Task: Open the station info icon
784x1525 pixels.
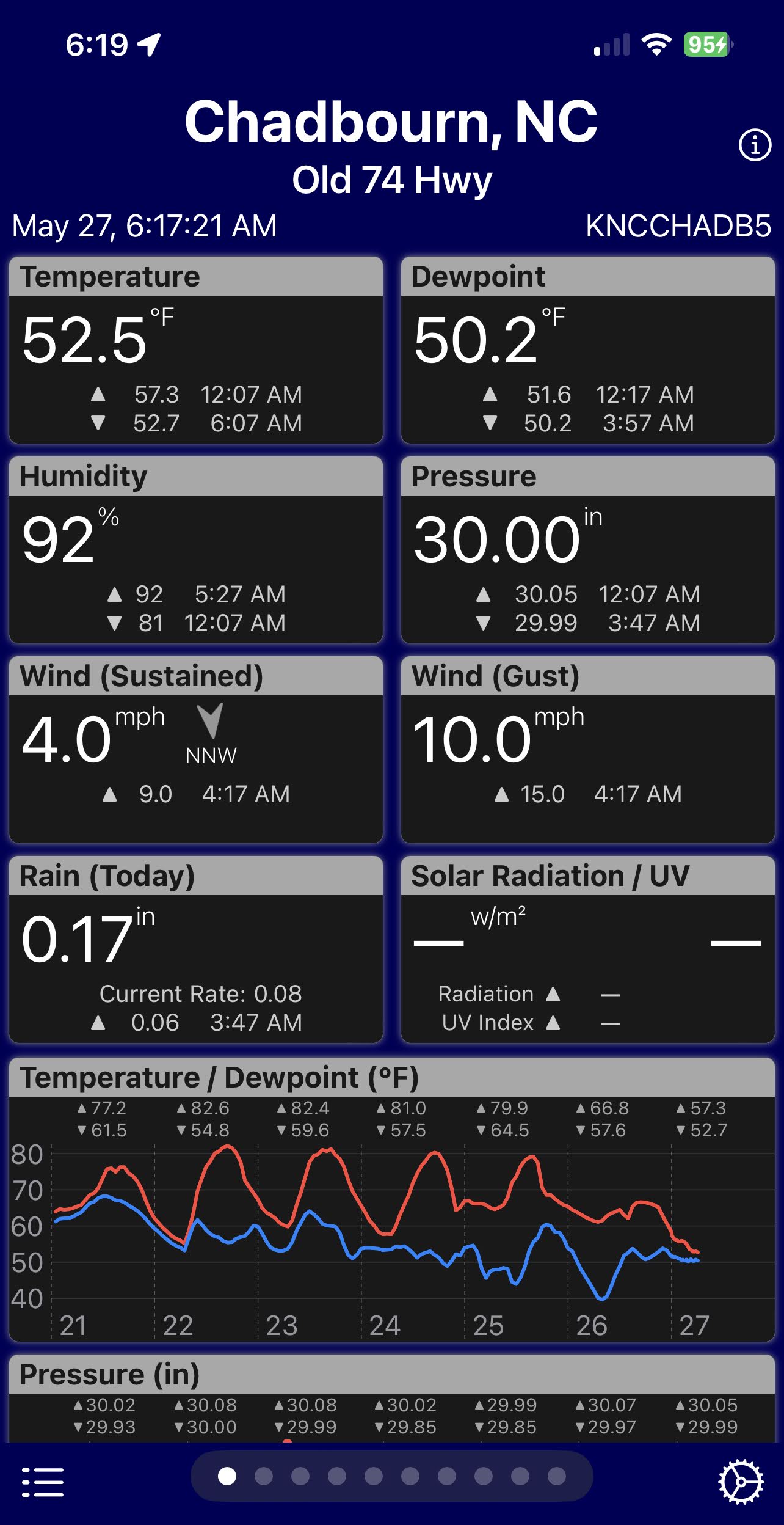Action: pos(755,145)
